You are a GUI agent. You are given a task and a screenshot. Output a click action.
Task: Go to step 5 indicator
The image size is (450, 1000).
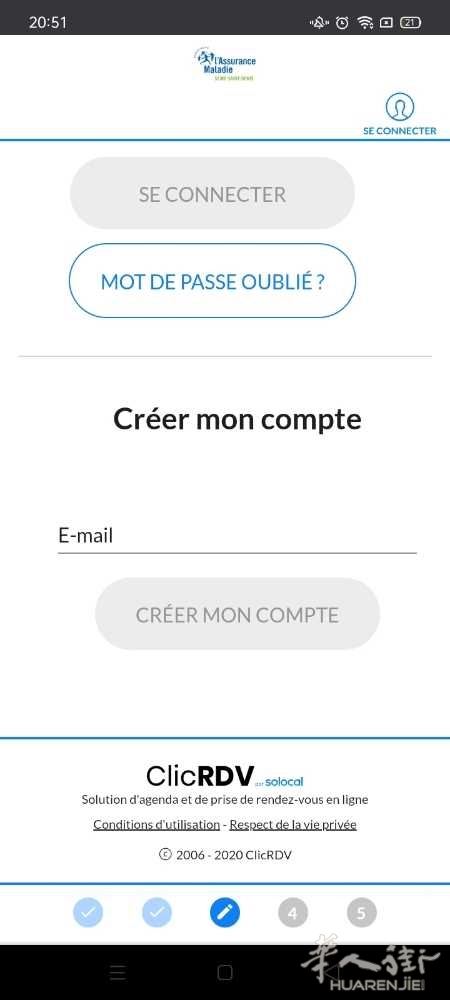pos(361,913)
